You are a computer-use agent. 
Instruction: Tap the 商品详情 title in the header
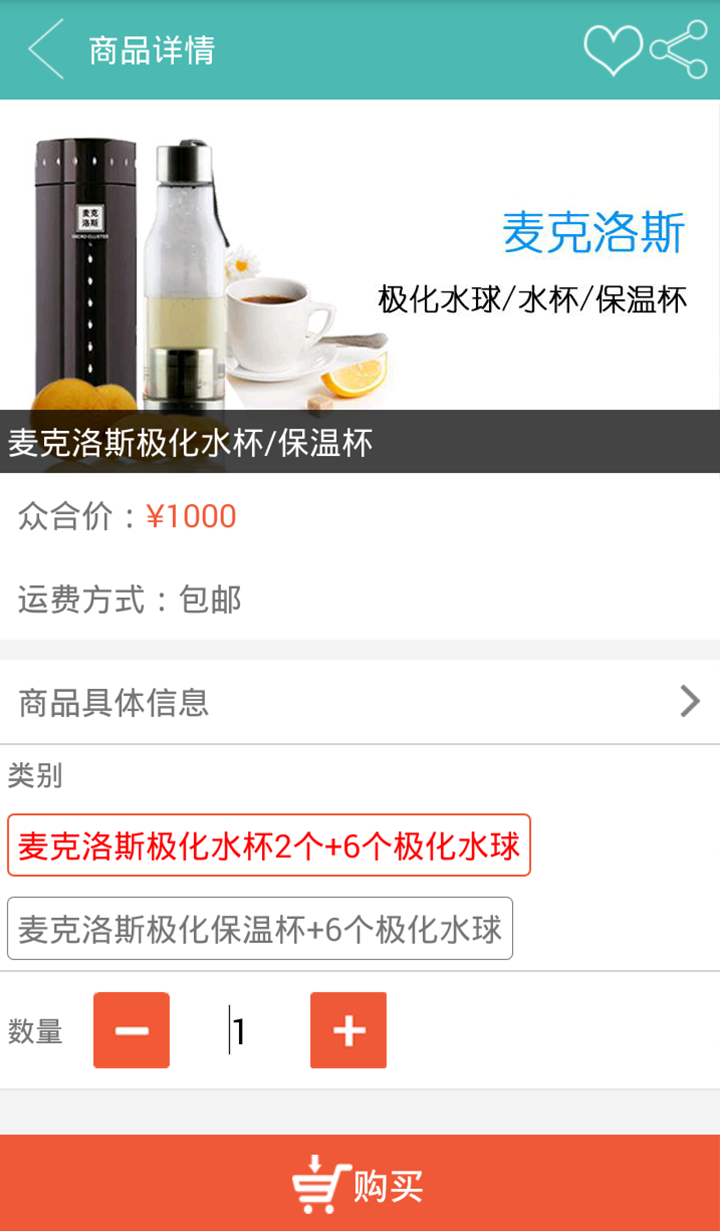[x=151, y=49]
